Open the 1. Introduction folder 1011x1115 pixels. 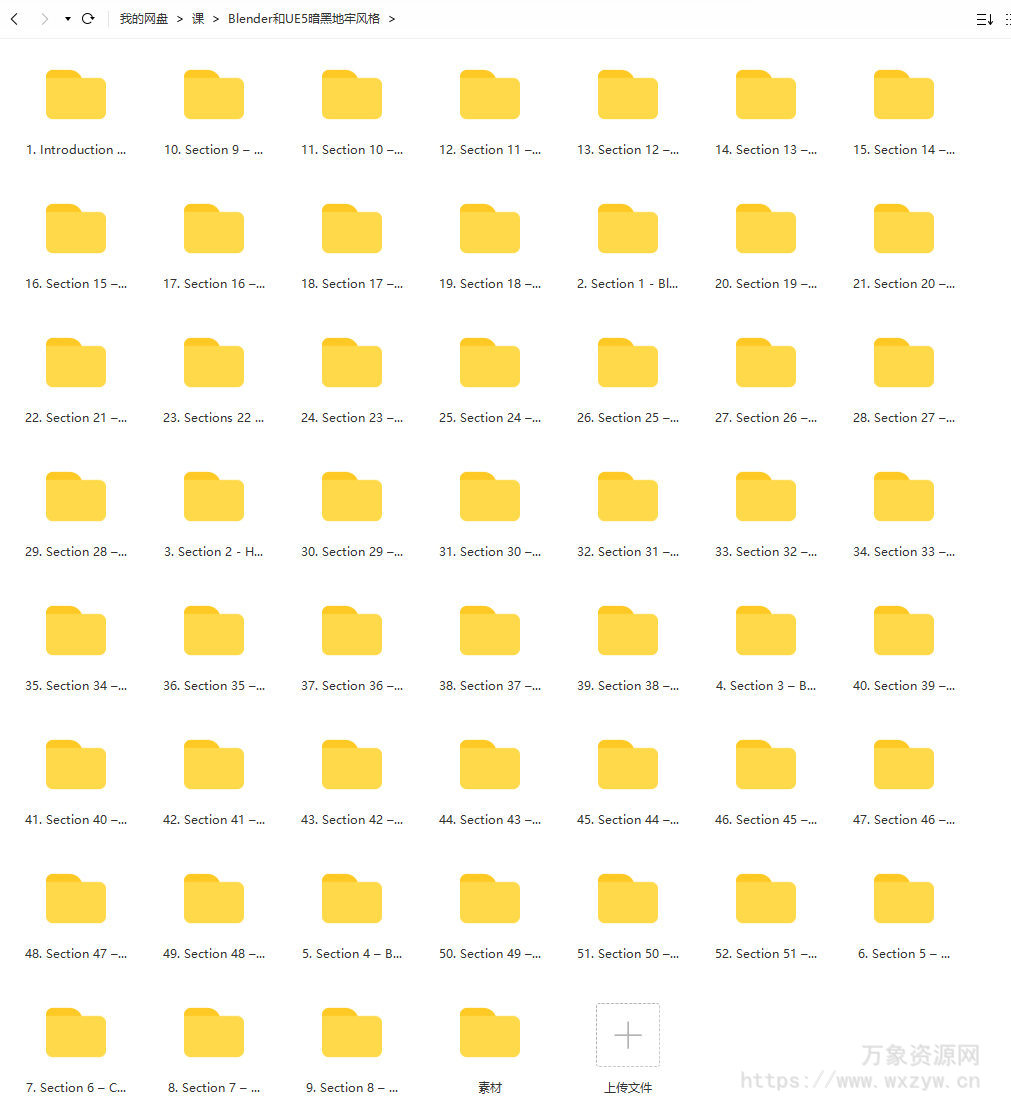pos(76,96)
